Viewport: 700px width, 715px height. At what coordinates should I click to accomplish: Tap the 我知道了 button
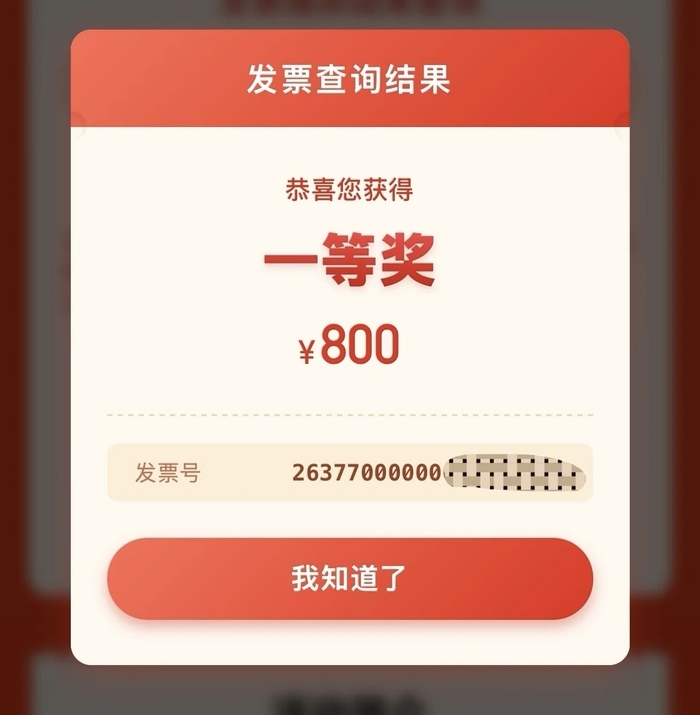coord(349,579)
